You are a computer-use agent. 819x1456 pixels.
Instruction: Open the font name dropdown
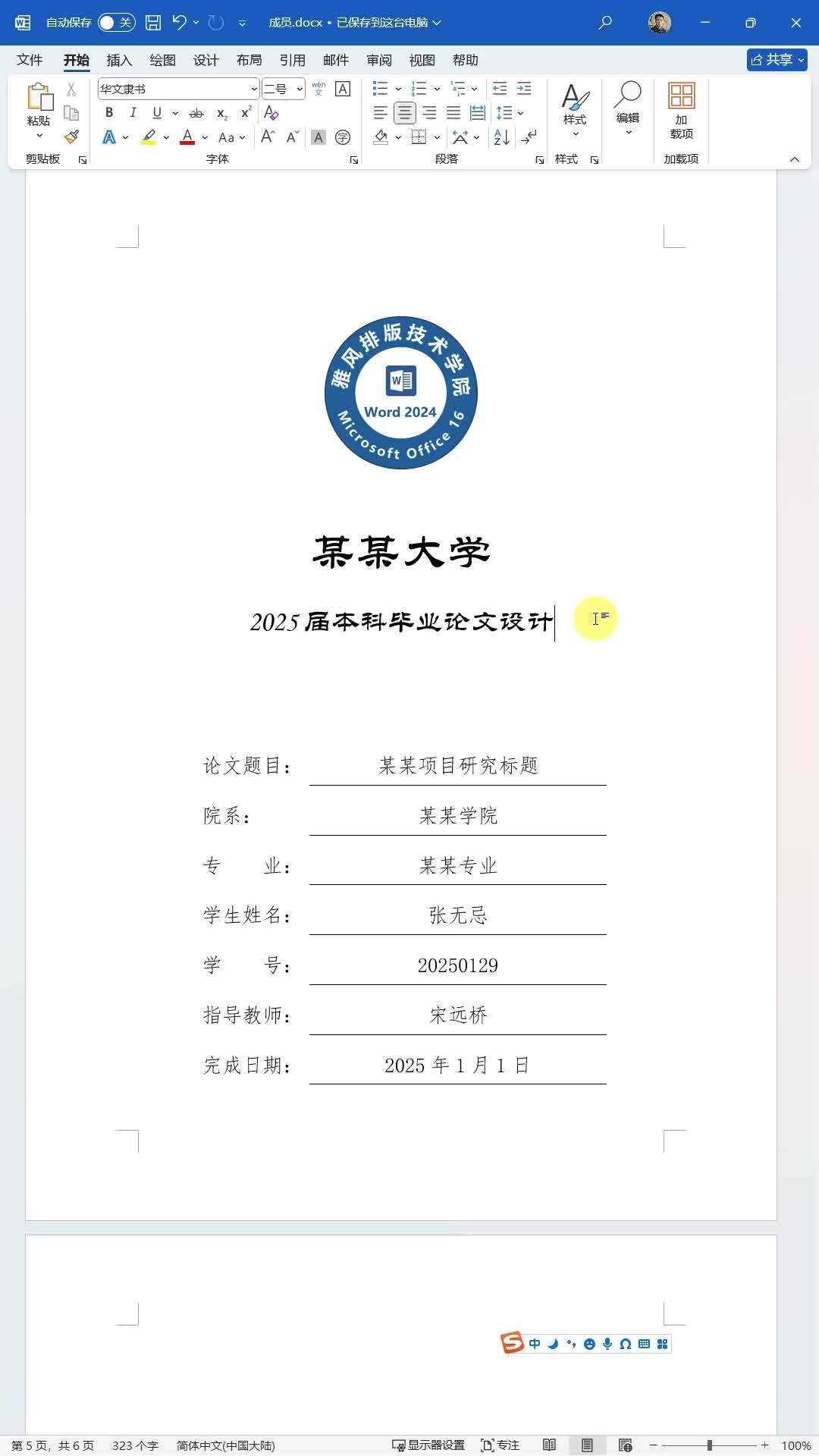[x=253, y=89]
